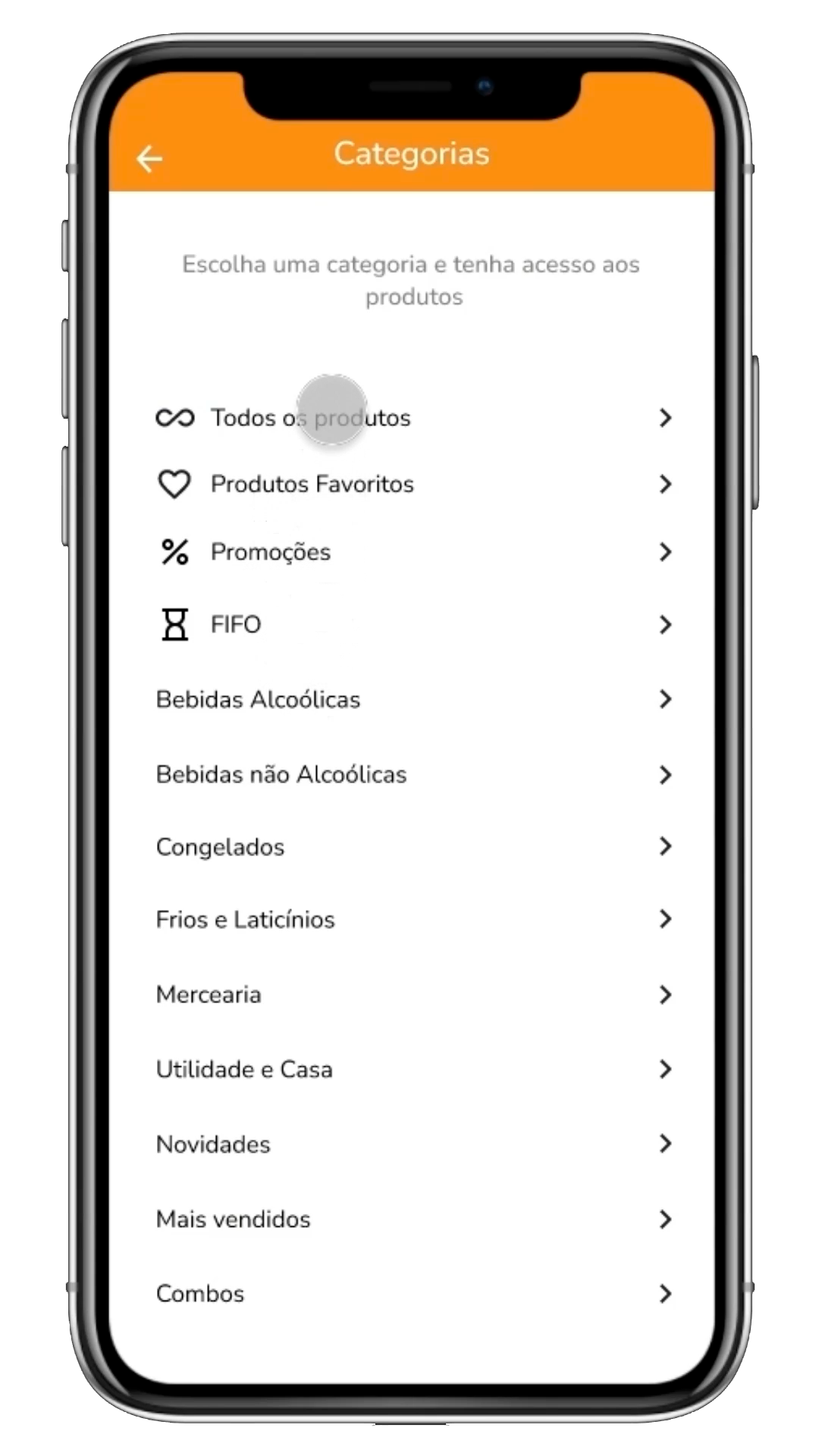
Task: Open Utilidade e Casa
Action: pyautogui.click(x=244, y=1069)
